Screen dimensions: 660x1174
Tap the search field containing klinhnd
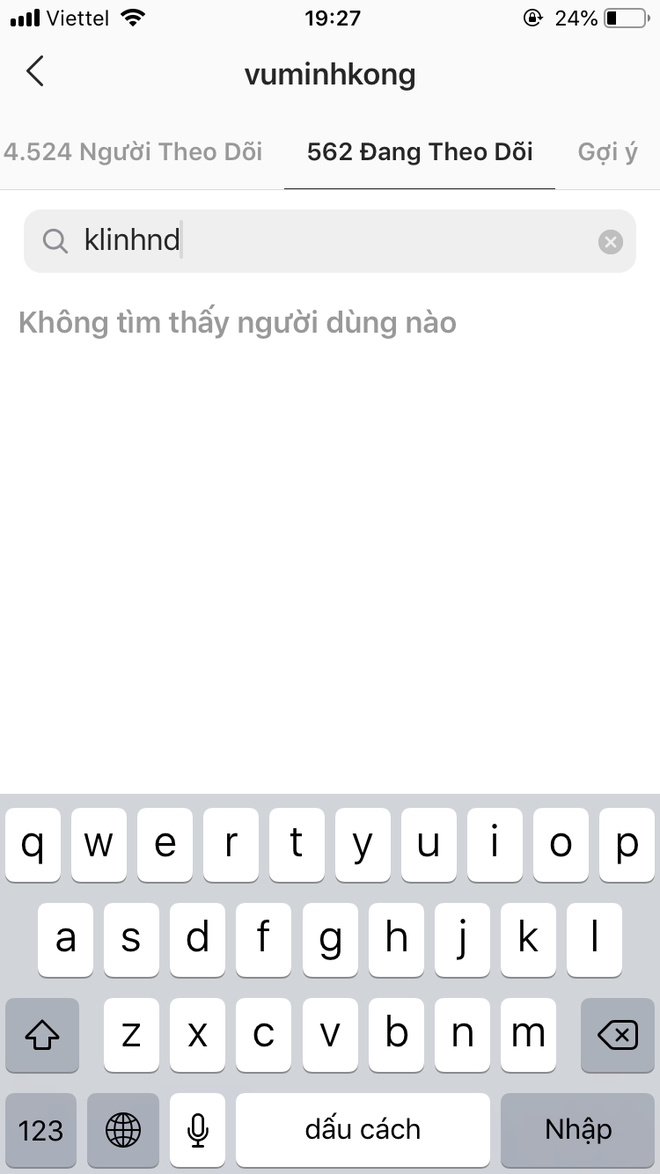click(330, 241)
